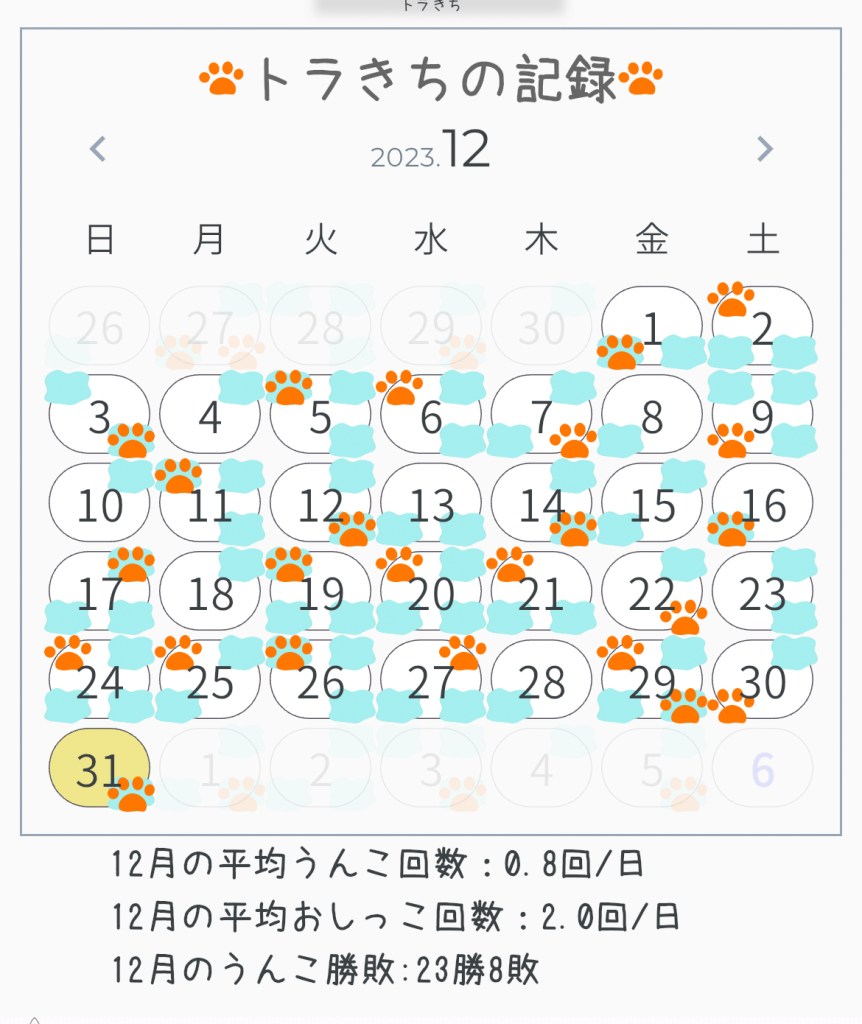Open the entry for December 23
Viewport: 862px width, 1024px height.
762,593
